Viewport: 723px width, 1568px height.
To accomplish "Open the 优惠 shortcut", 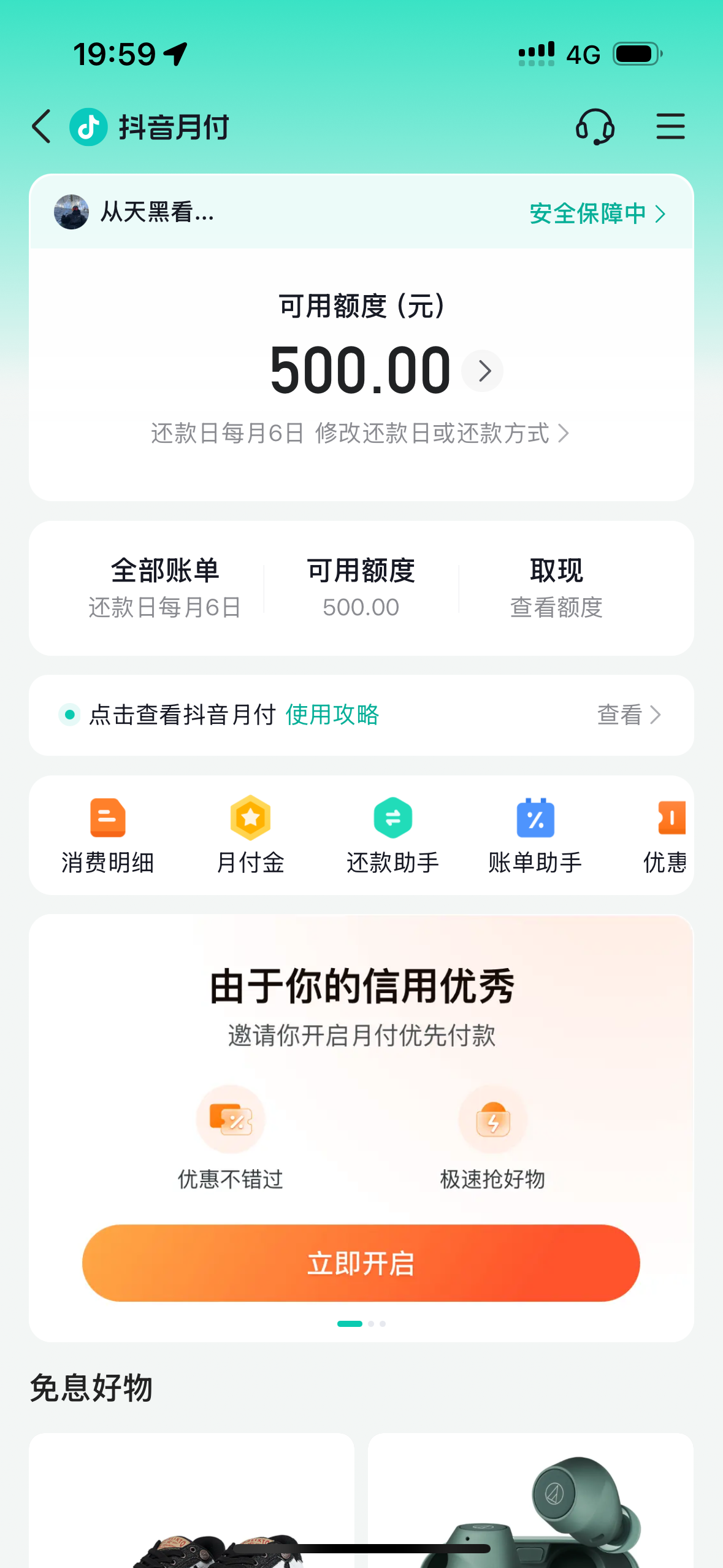I will [x=666, y=834].
